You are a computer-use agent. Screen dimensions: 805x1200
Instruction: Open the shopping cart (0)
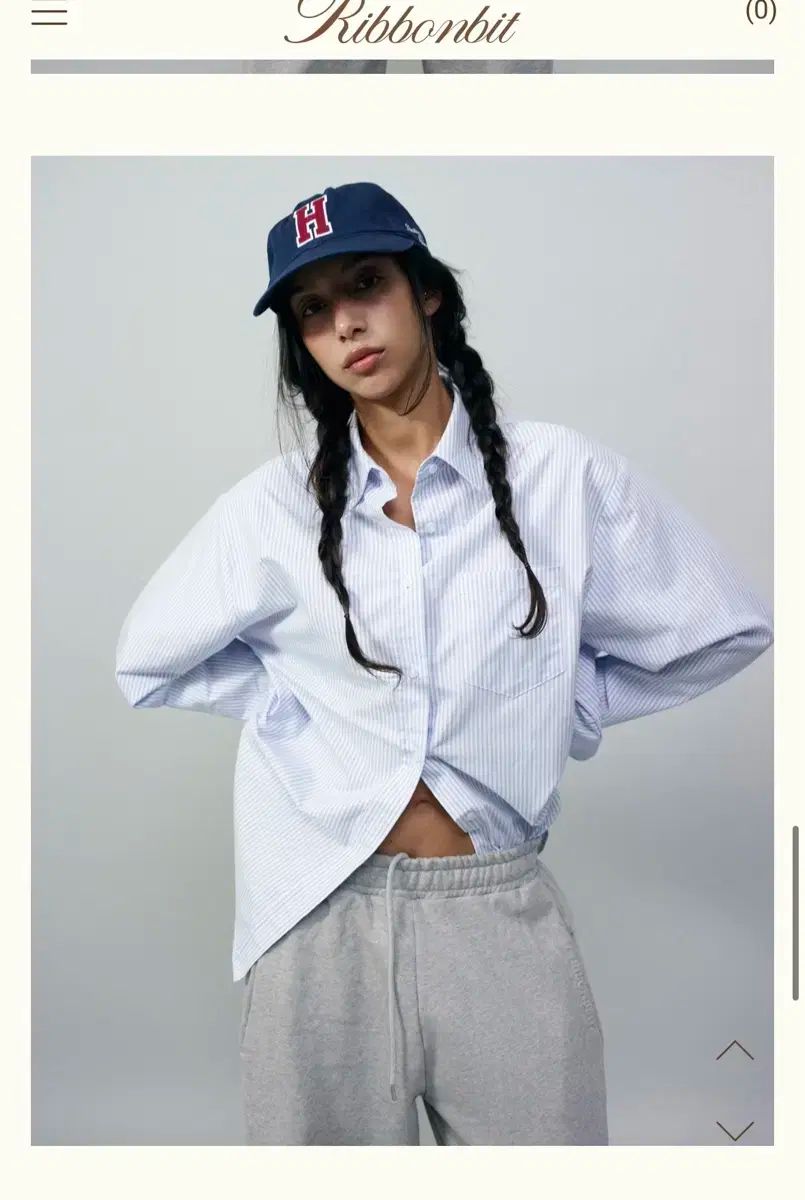point(760,11)
